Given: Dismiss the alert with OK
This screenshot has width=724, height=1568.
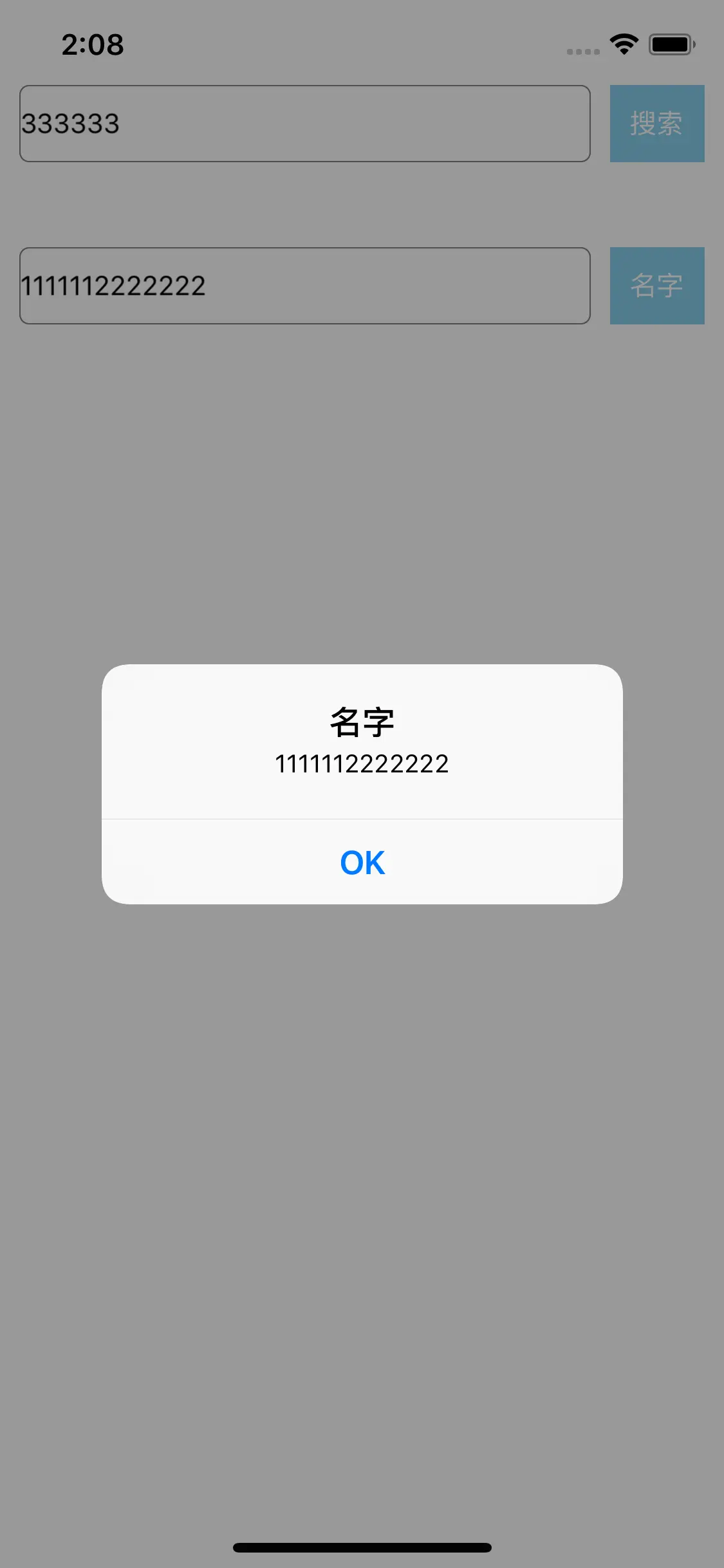Looking at the screenshot, I should (x=362, y=863).
